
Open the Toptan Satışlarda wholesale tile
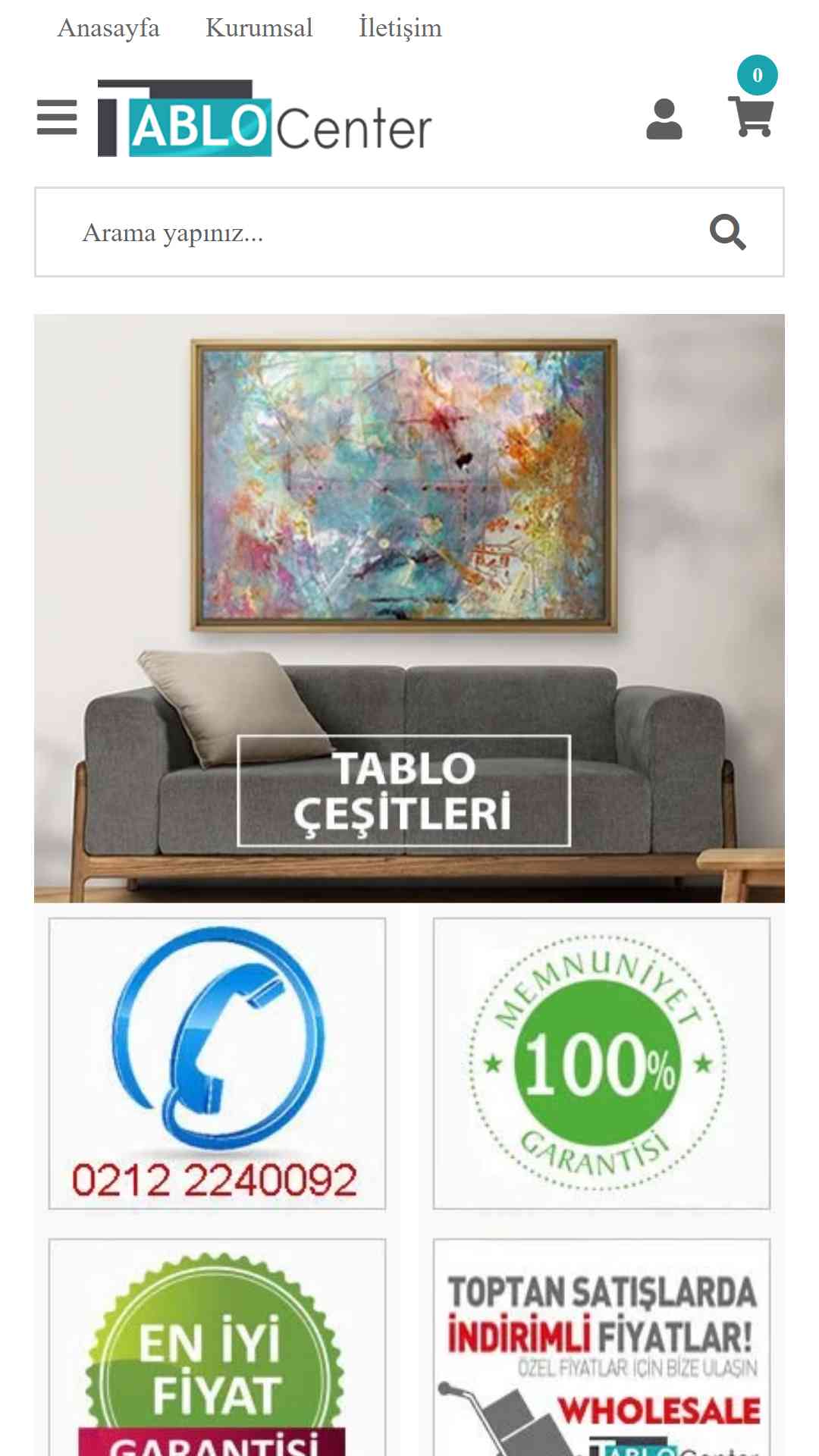601,1348
